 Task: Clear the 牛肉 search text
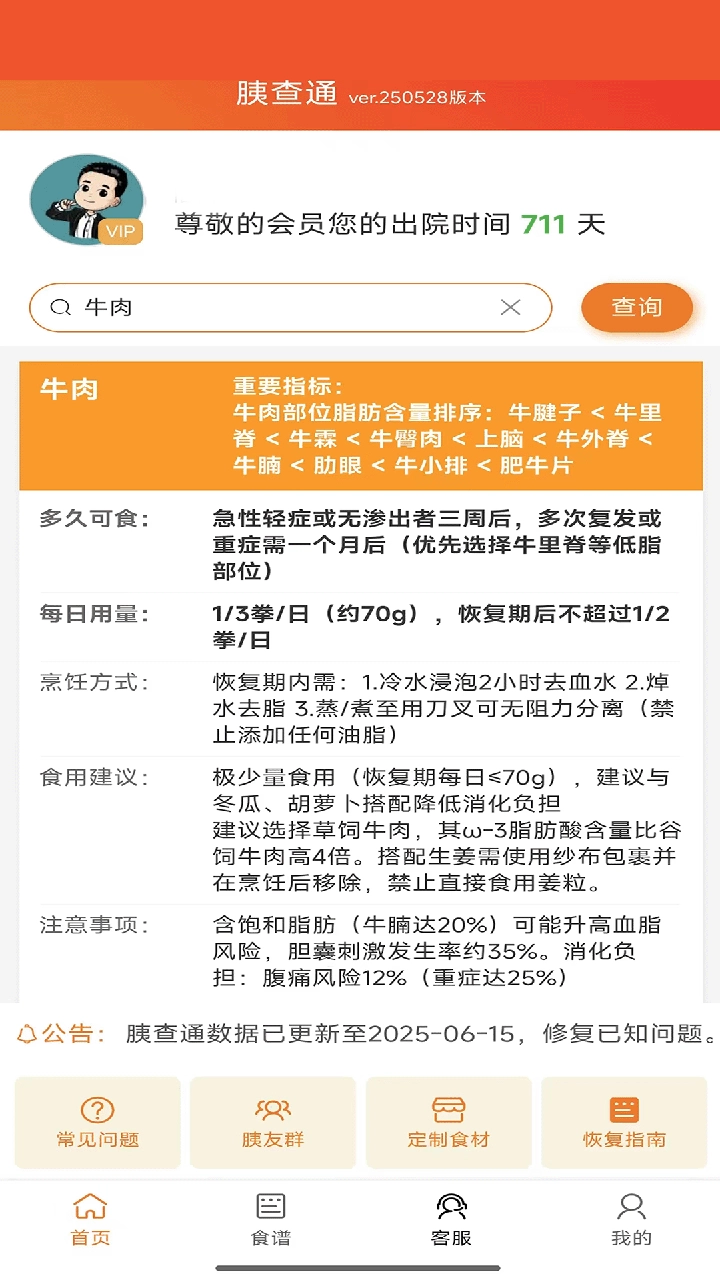(x=511, y=307)
